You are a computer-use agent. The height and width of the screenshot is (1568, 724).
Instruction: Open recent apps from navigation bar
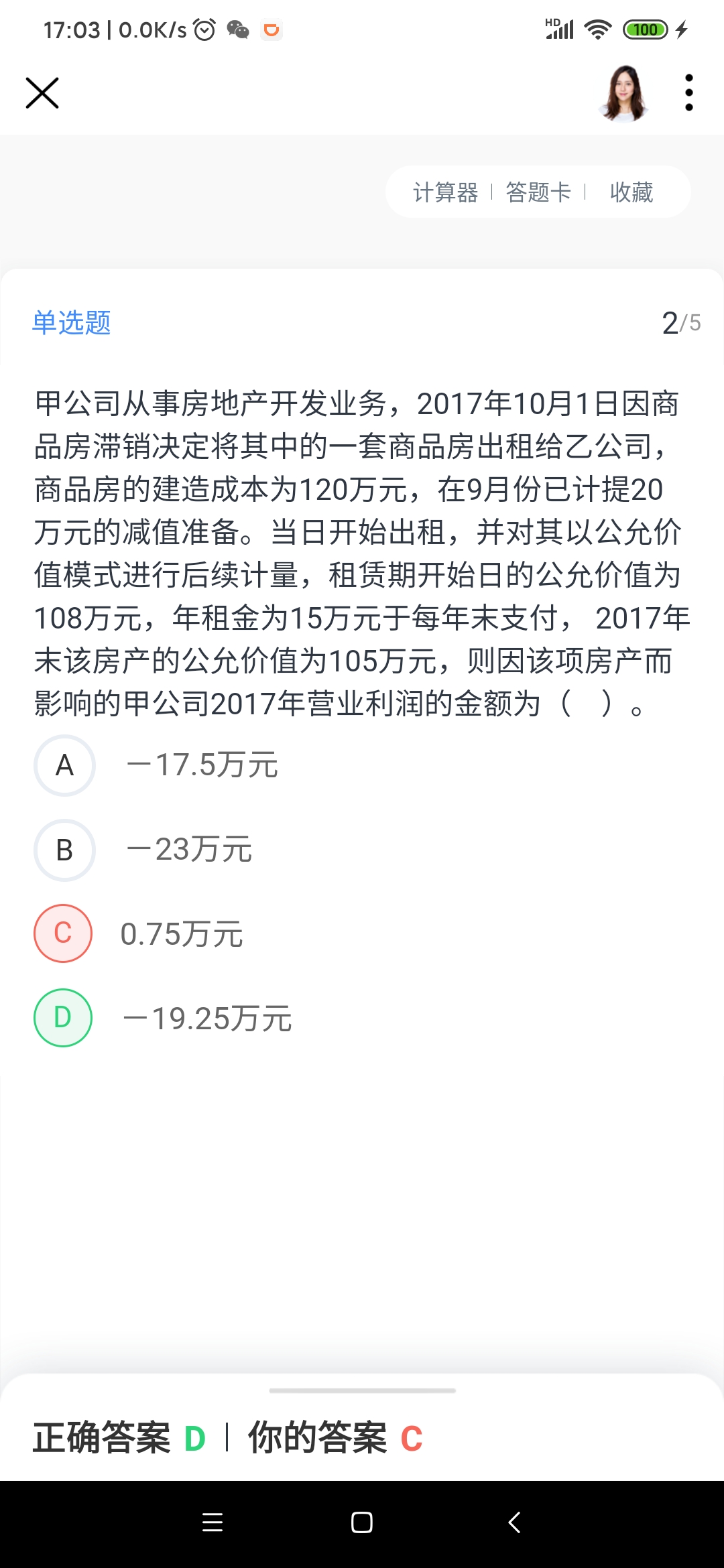pyautogui.click(x=213, y=1522)
